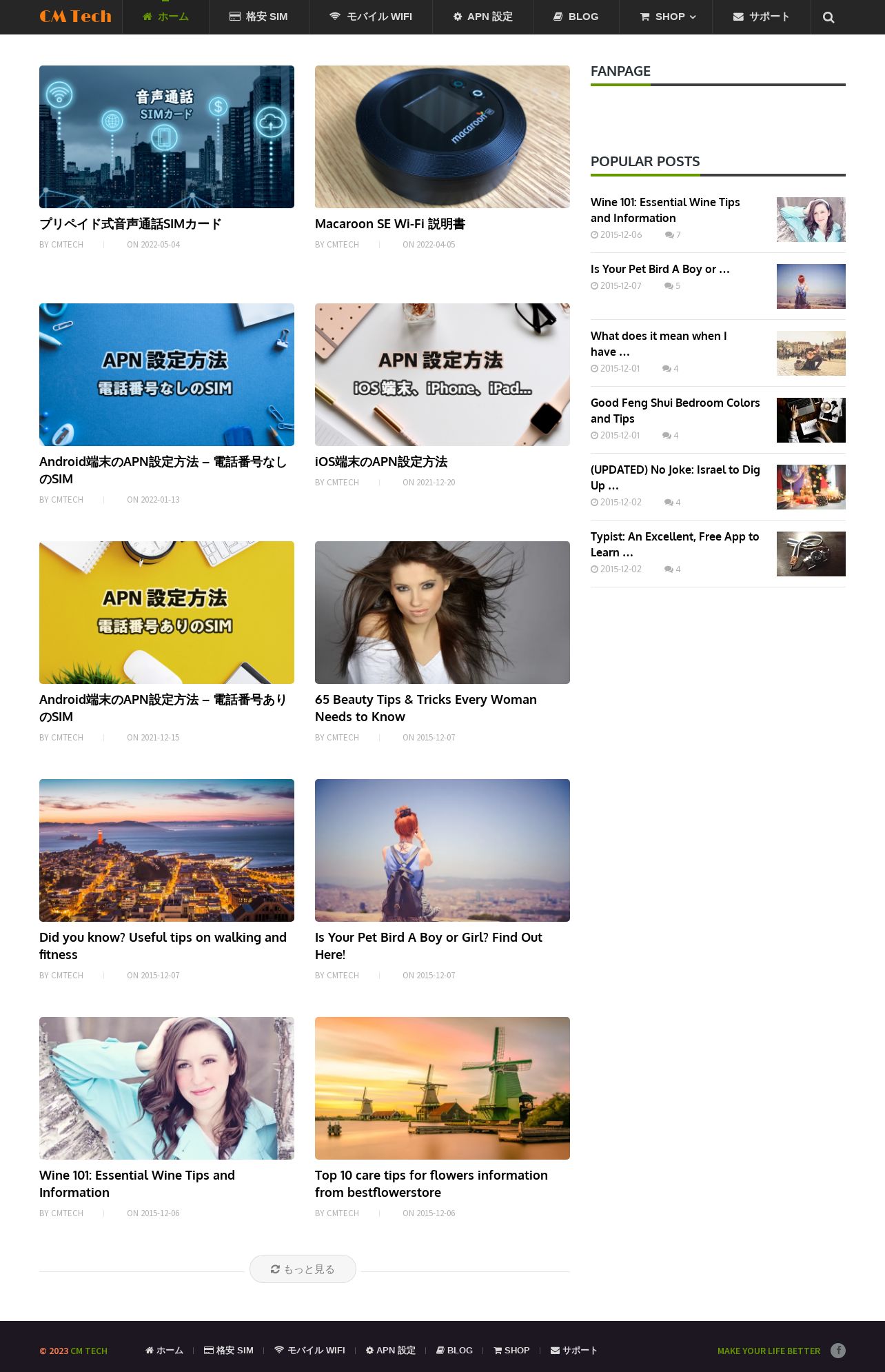Select モバイル WIFI in the top navigation

click(371, 17)
